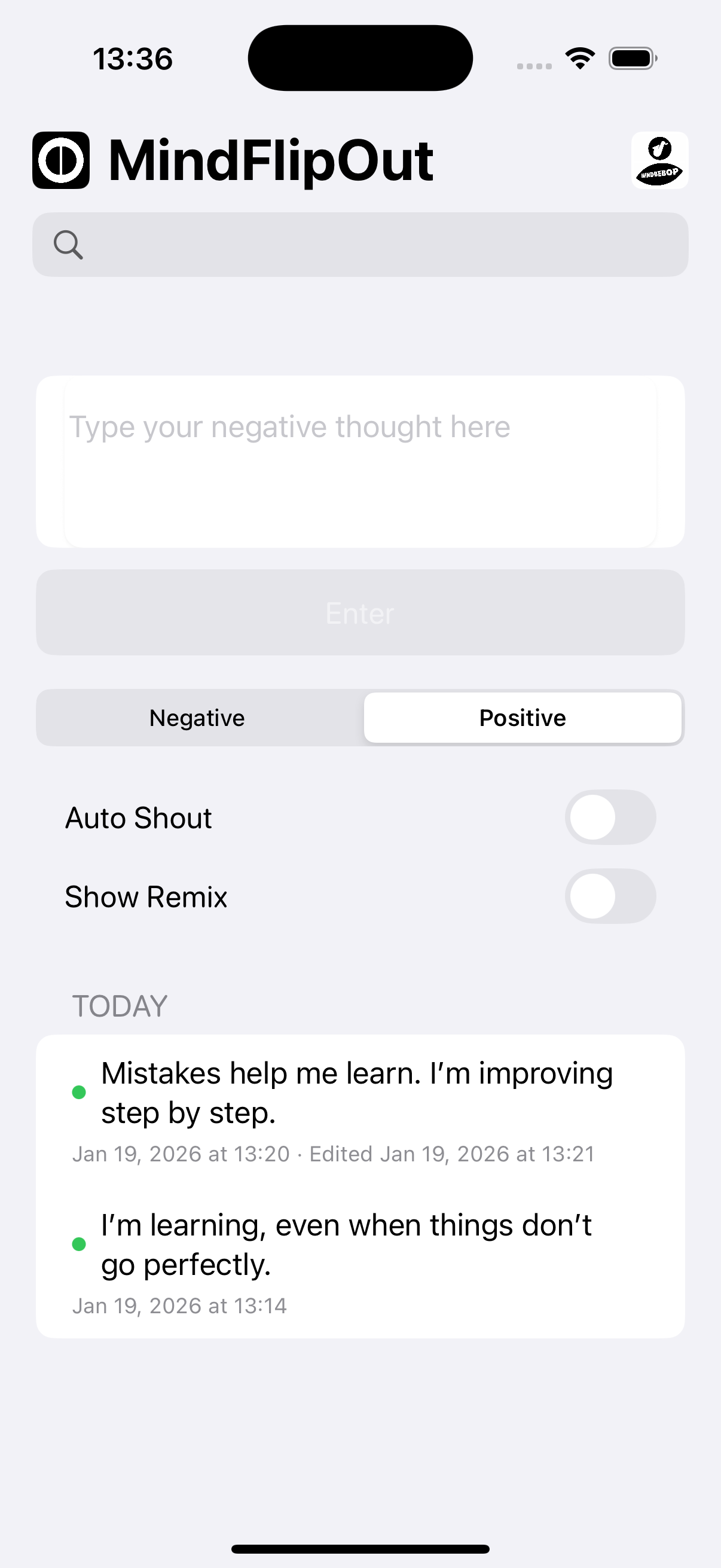Click the search magnifier icon
The width and height of the screenshot is (721, 1568).
click(x=68, y=244)
